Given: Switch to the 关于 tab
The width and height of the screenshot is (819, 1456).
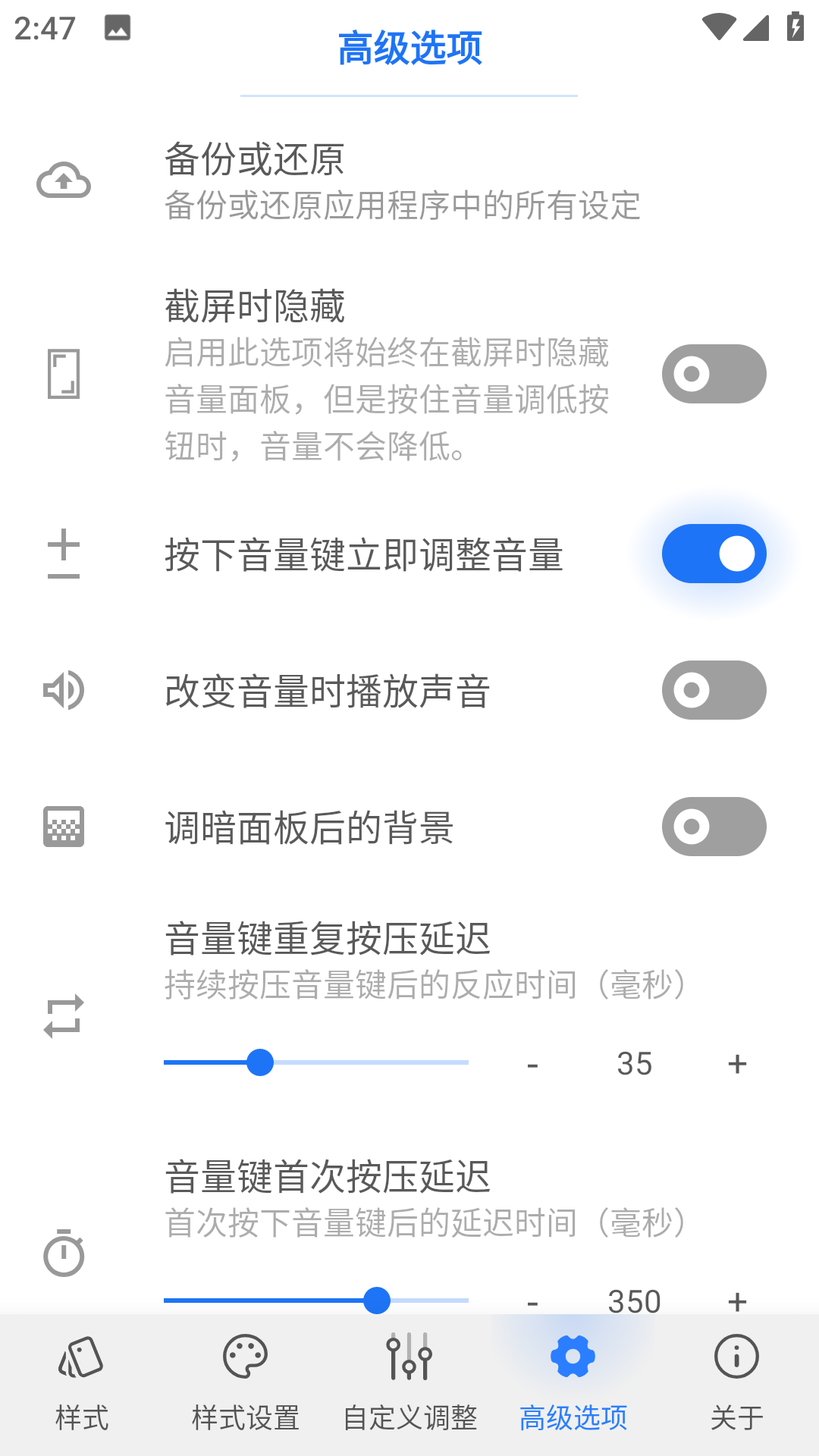Looking at the screenshot, I should [736, 1380].
